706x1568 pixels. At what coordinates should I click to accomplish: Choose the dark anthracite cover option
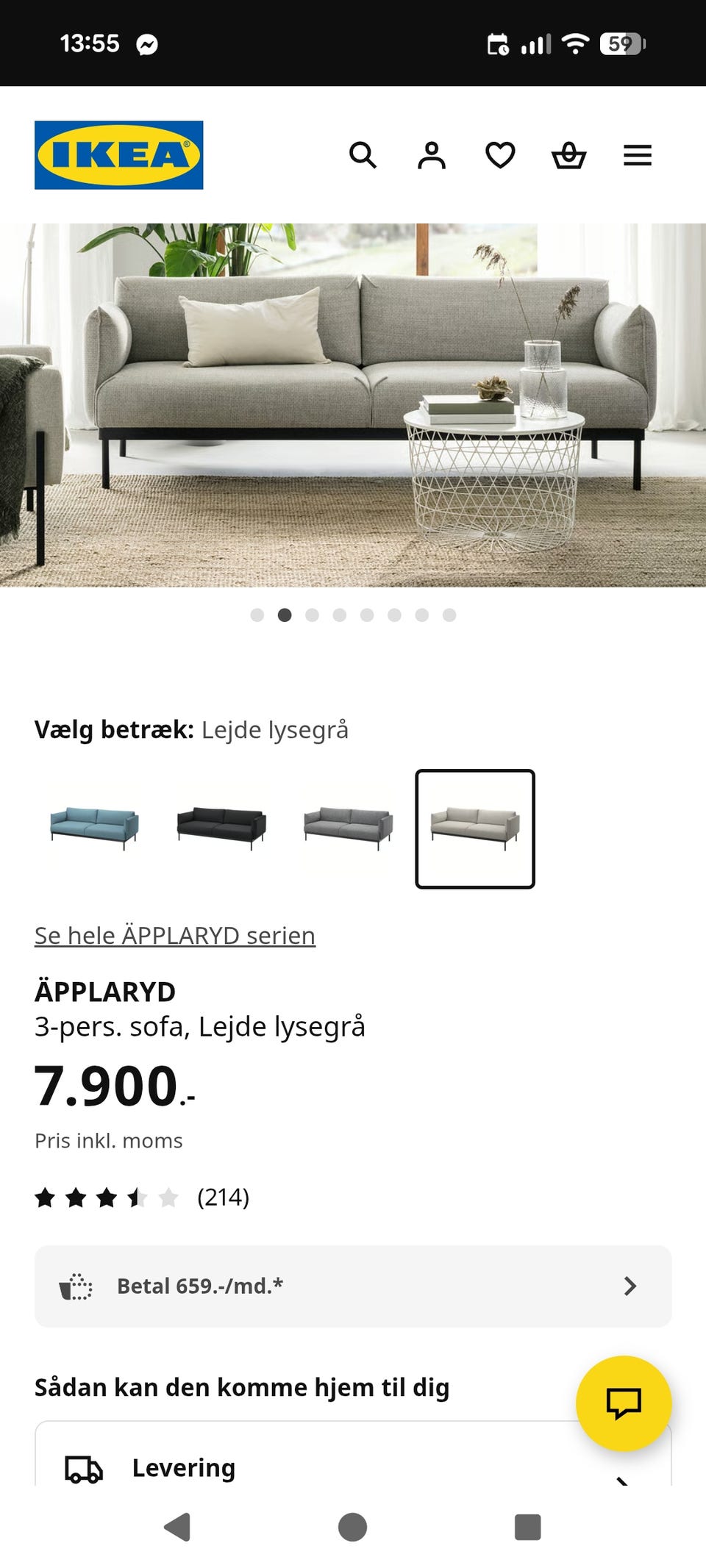click(221, 826)
